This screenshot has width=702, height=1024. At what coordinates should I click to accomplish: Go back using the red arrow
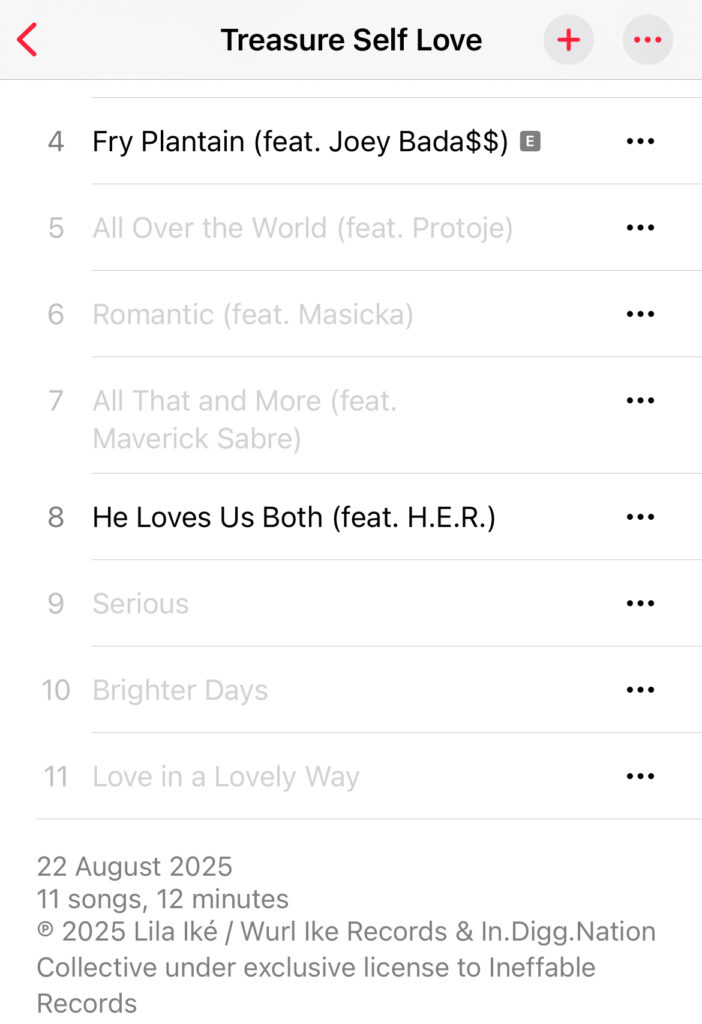(27, 40)
